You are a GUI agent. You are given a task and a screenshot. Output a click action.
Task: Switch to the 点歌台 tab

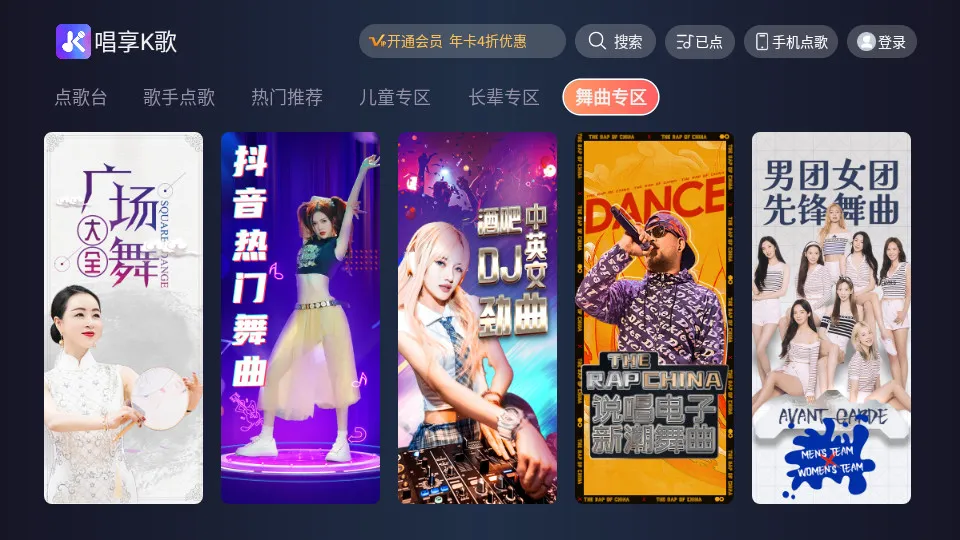[81, 97]
